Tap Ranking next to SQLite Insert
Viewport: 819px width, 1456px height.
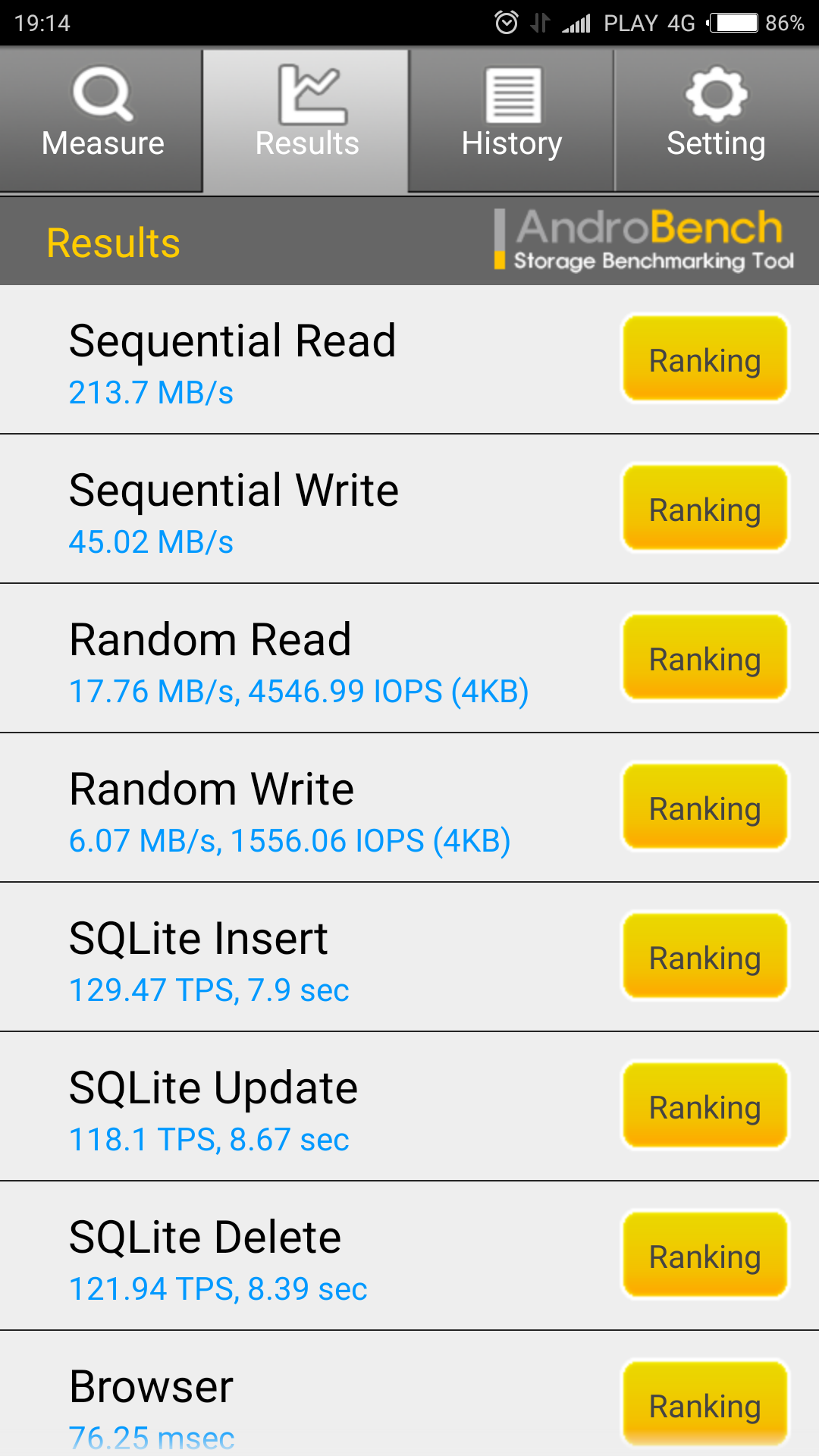(x=705, y=957)
